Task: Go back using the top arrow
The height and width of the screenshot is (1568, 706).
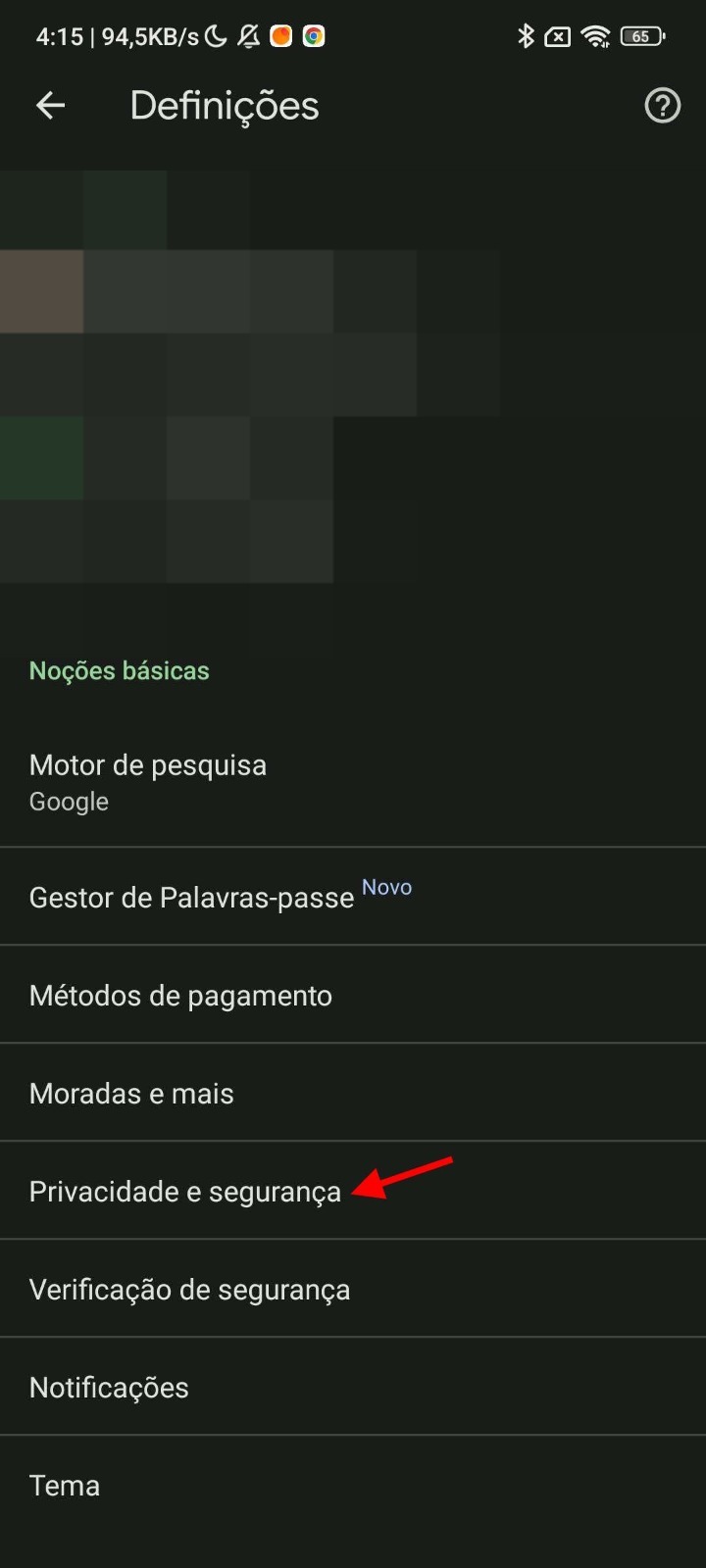Action: point(50,106)
